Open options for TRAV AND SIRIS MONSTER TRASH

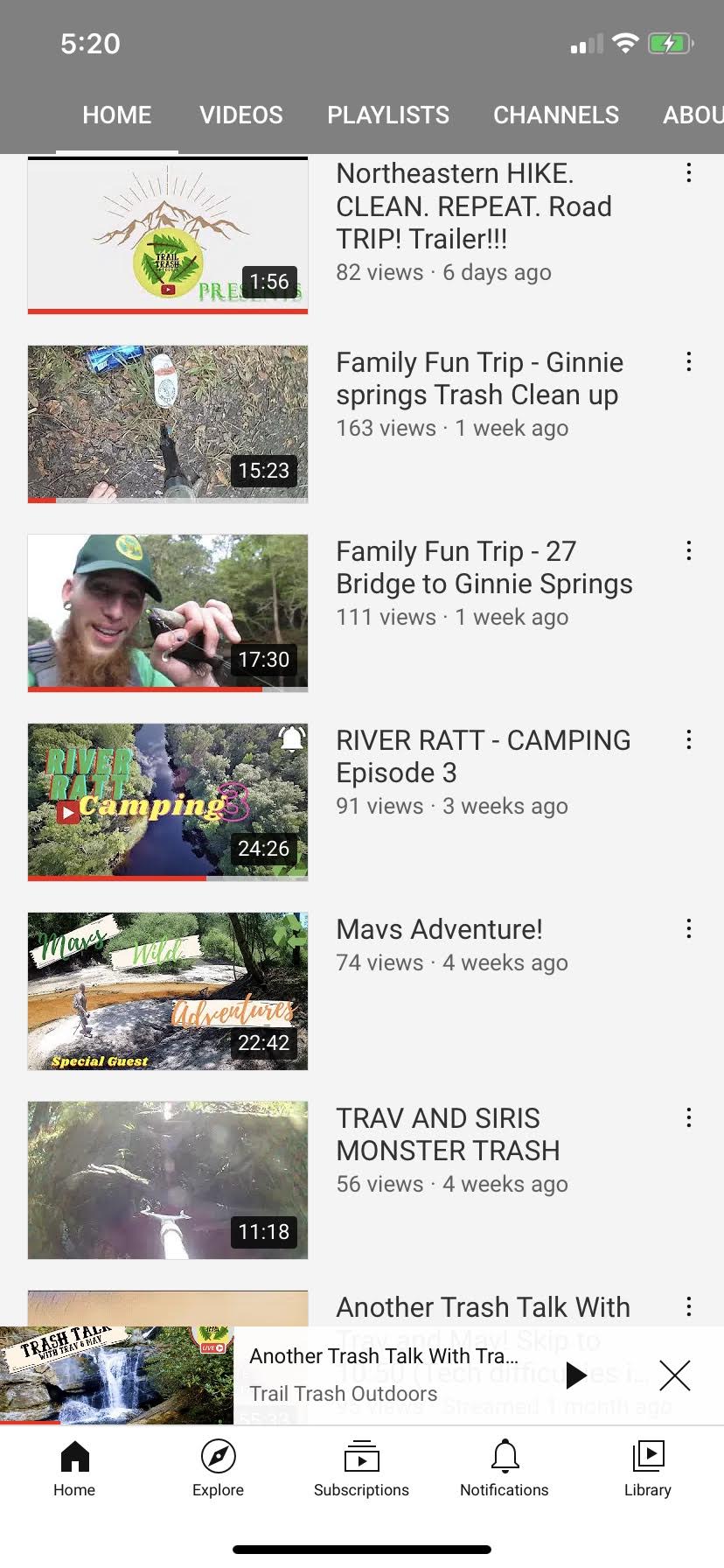(x=689, y=1118)
